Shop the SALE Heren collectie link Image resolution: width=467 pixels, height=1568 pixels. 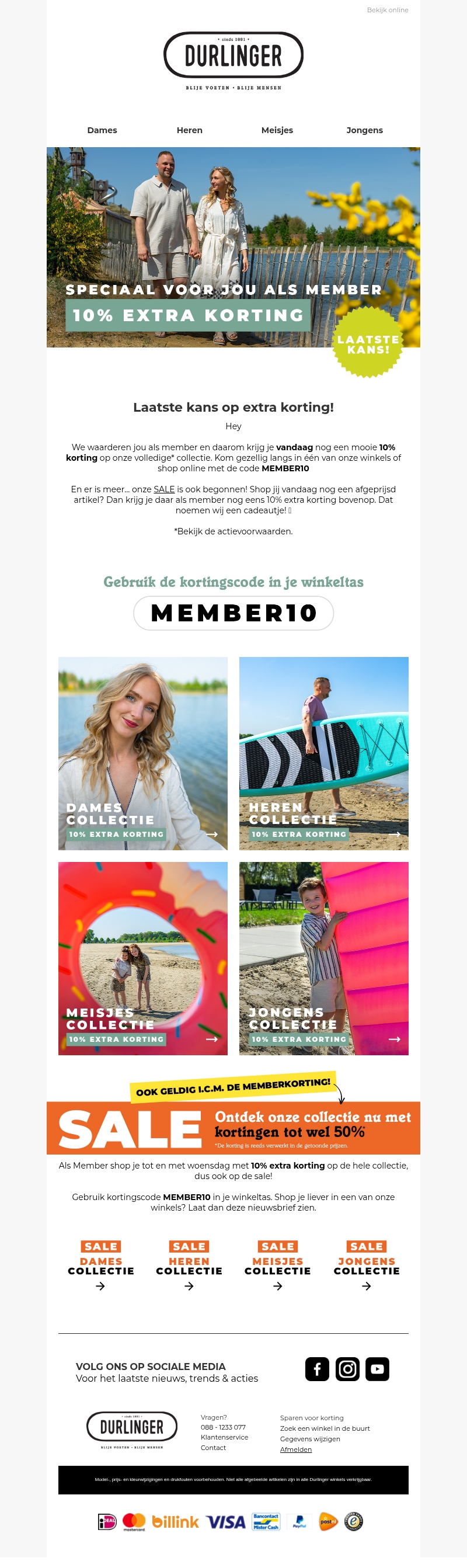(x=189, y=1264)
